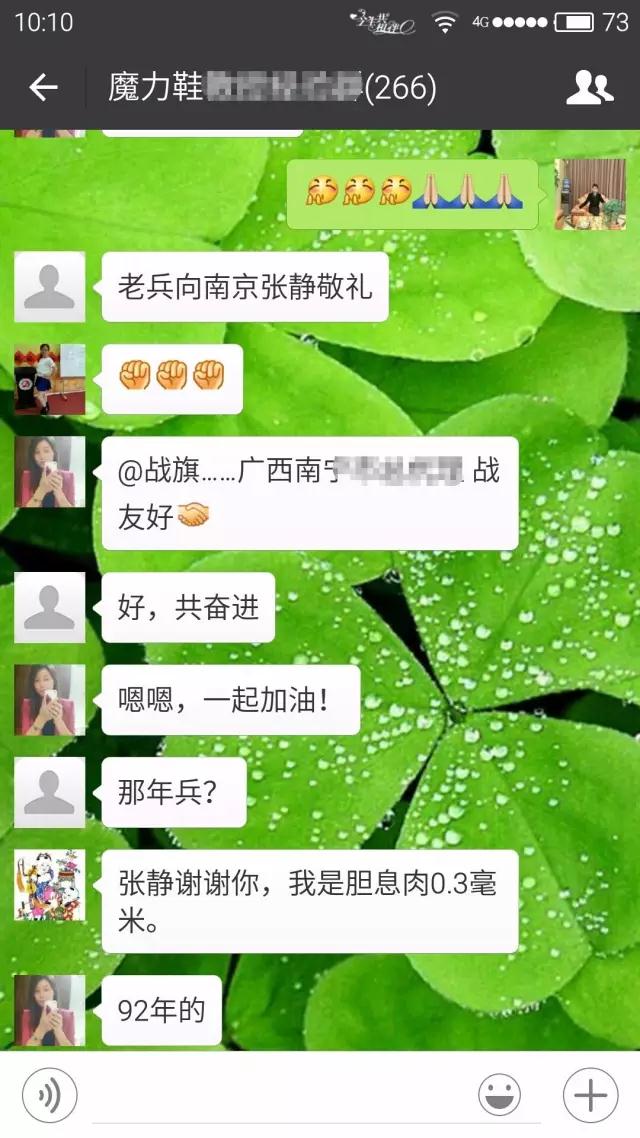Open avatar of sender asking 那年兵?

50,792
